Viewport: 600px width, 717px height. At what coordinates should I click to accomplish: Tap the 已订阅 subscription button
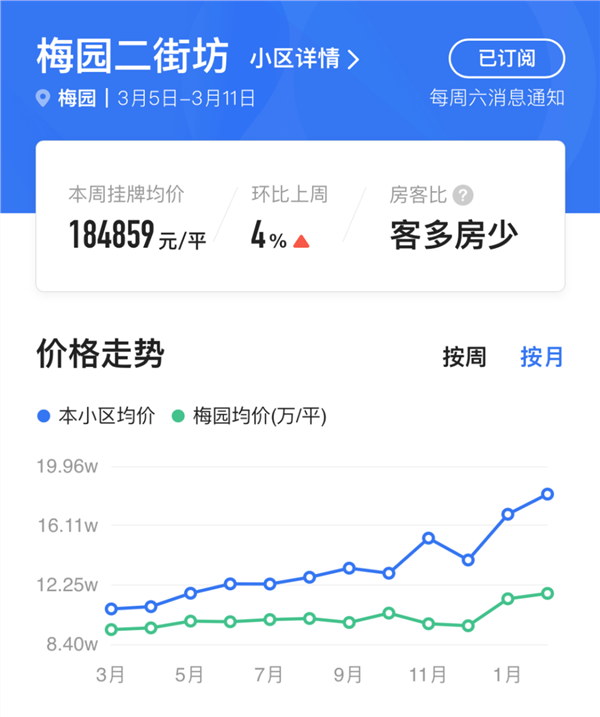507,58
